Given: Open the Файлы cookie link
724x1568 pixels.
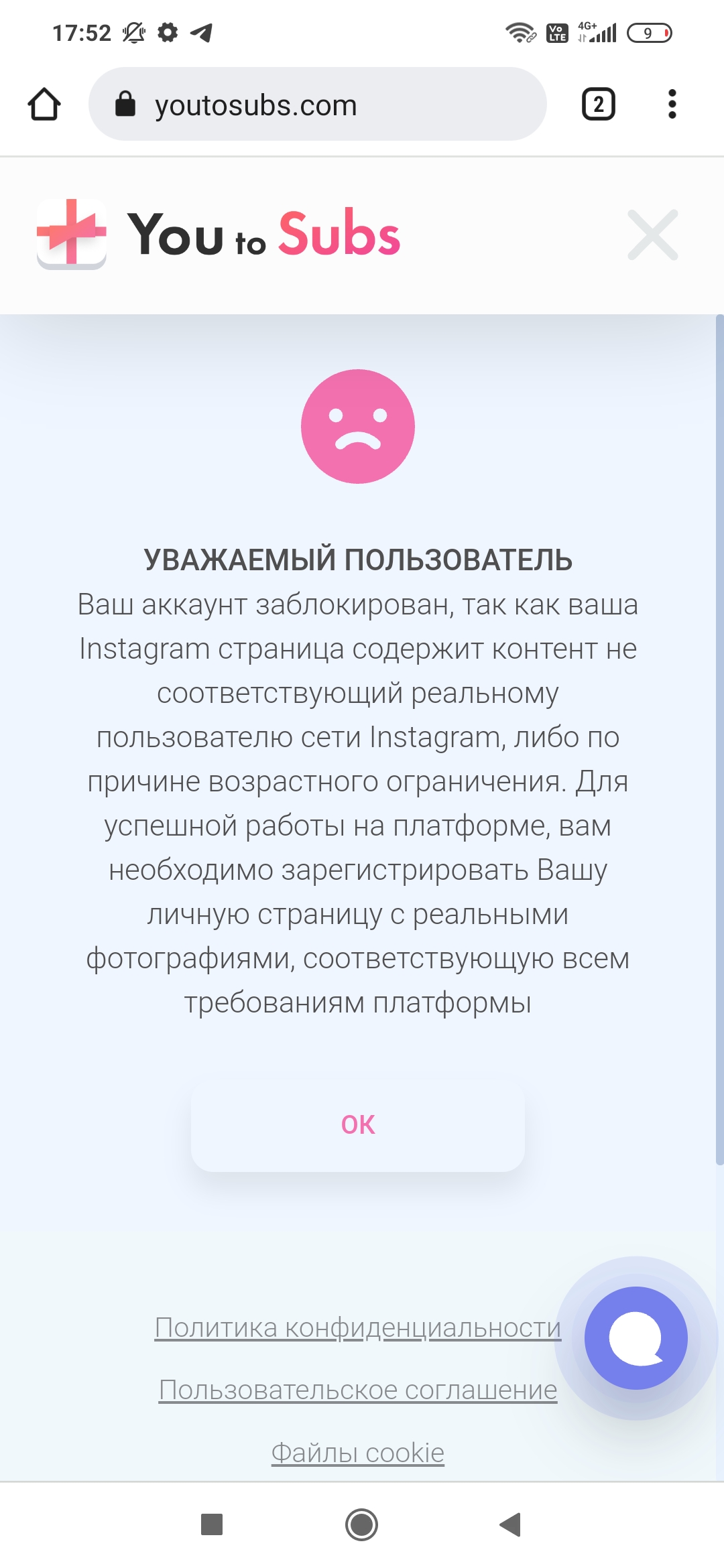Looking at the screenshot, I should pyautogui.click(x=357, y=1453).
